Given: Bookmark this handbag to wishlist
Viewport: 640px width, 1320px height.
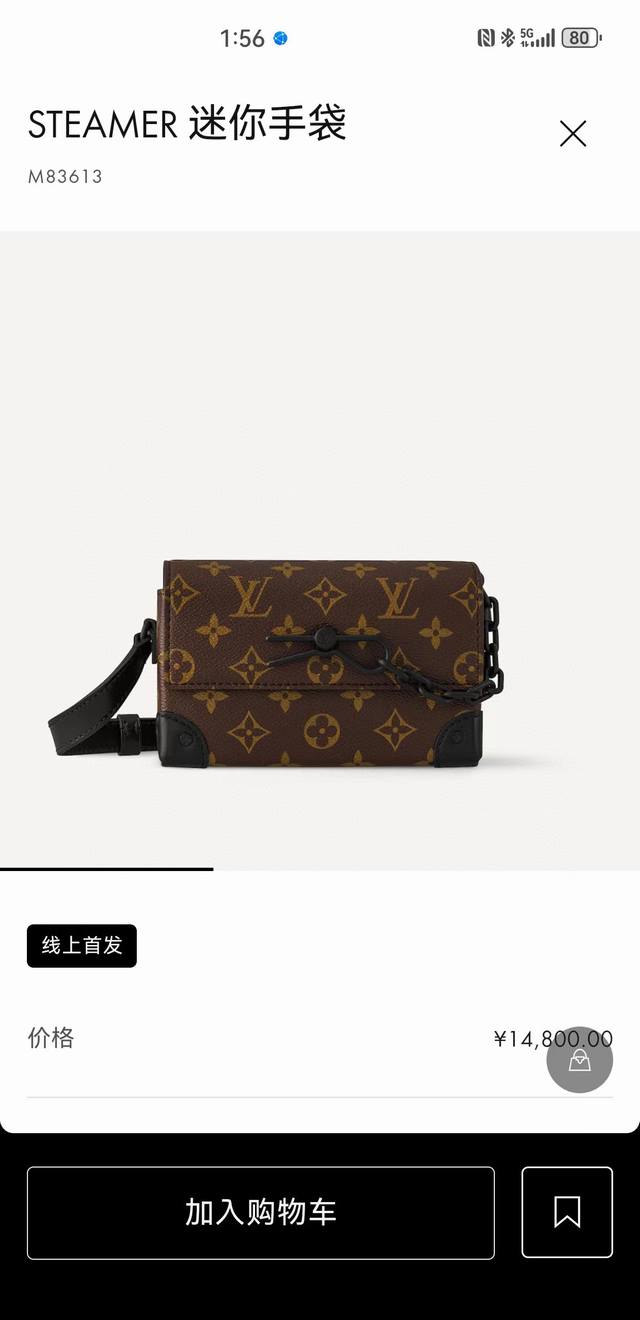Looking at the screenshot, I should [x=567, y=1212].
